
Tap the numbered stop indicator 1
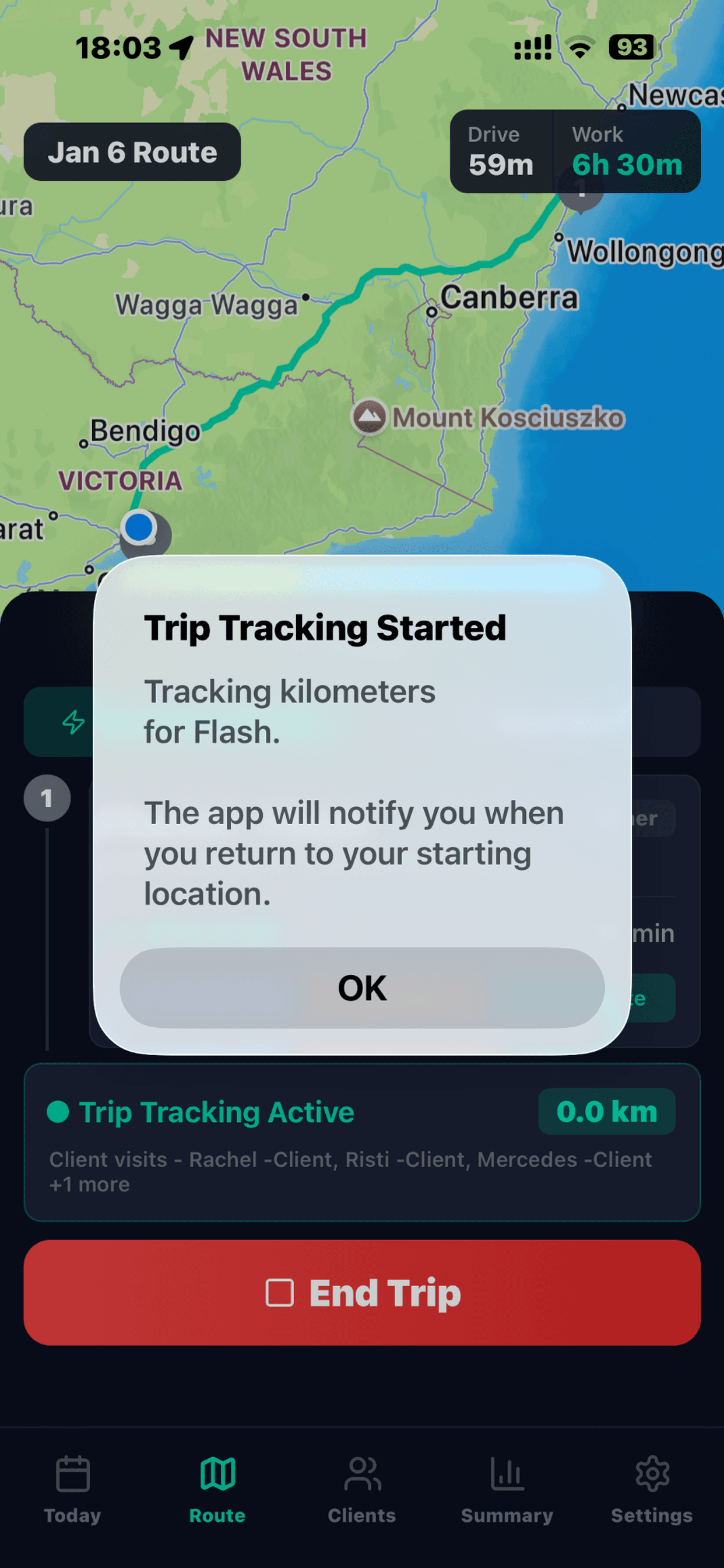click(x=47, y=798)
